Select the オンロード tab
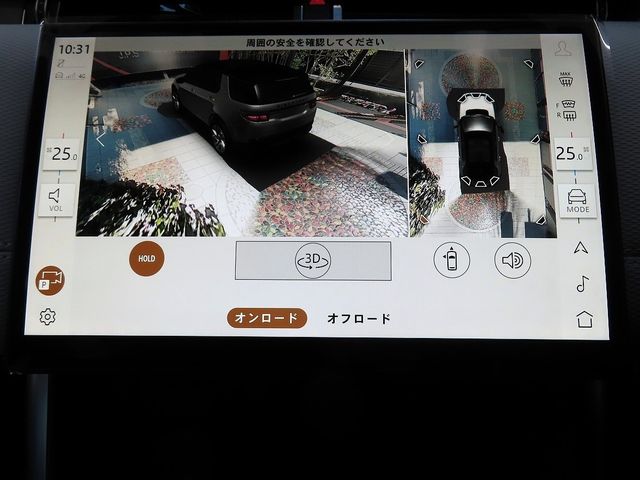 pyautogui.click(x=266, y=318)
